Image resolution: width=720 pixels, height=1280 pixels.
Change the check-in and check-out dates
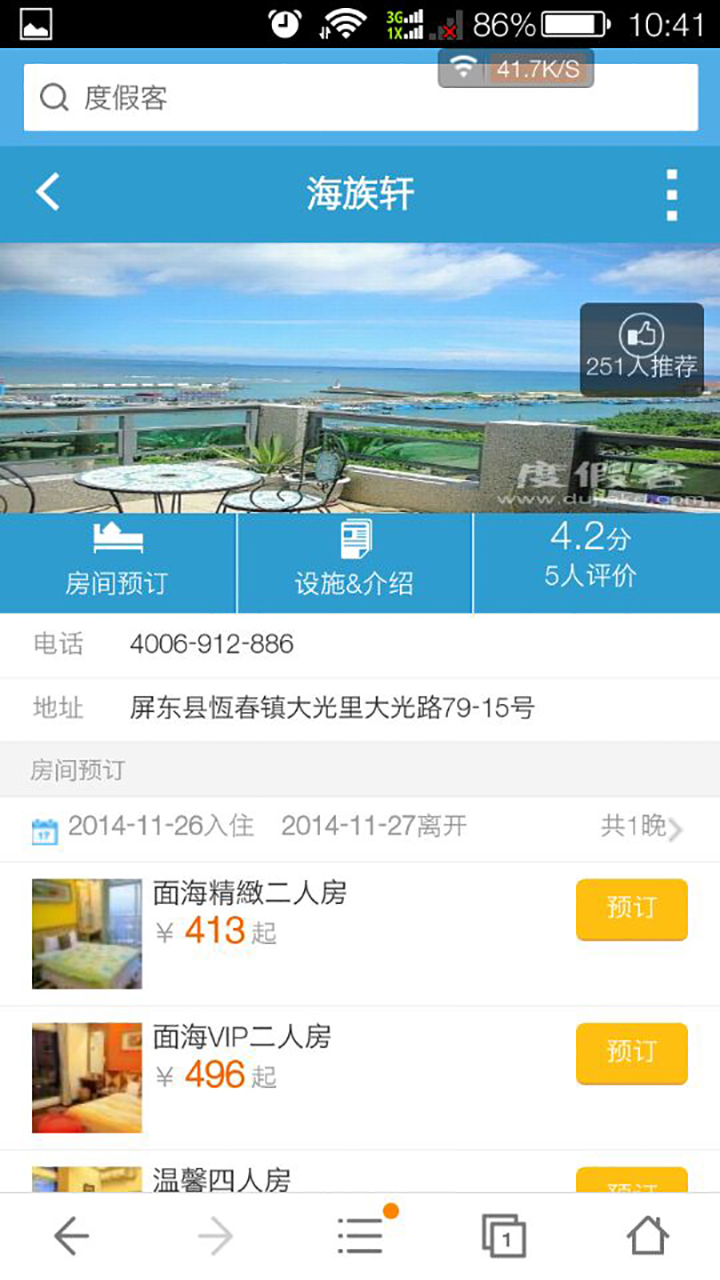tap(360, 827)
